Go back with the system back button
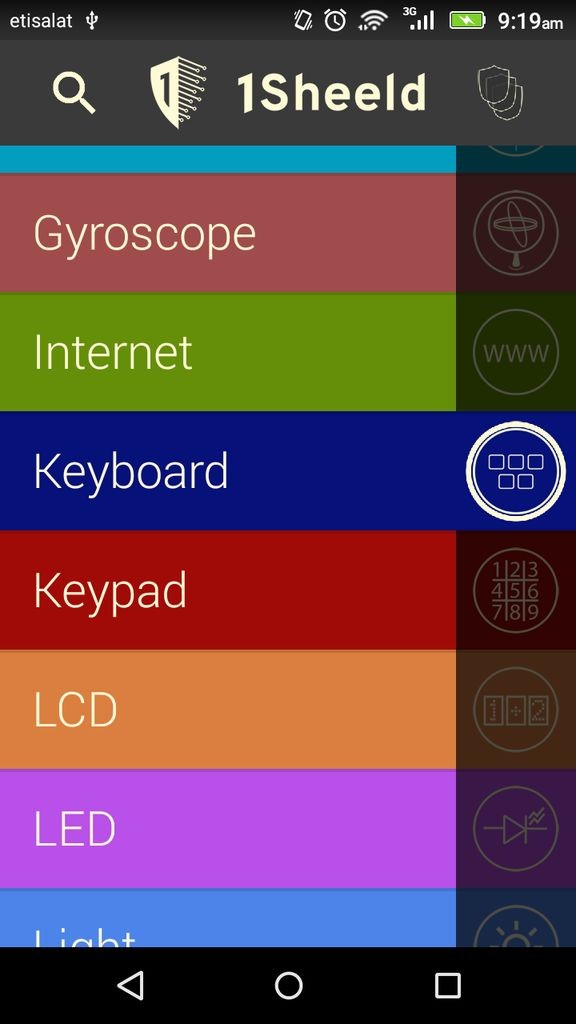 (x=131, y=985)
